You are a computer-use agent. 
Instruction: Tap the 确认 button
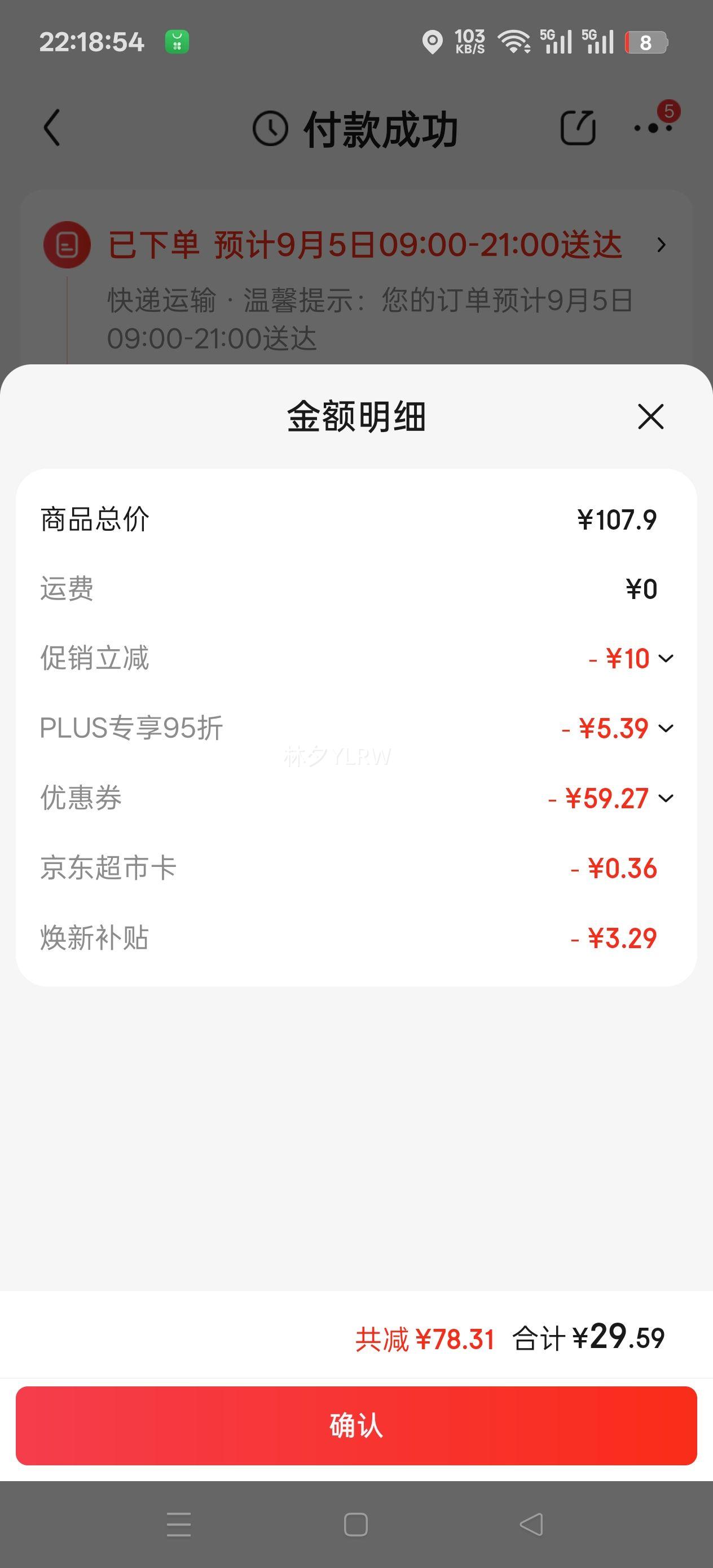pyautogui.click(x=356, y=1425)
